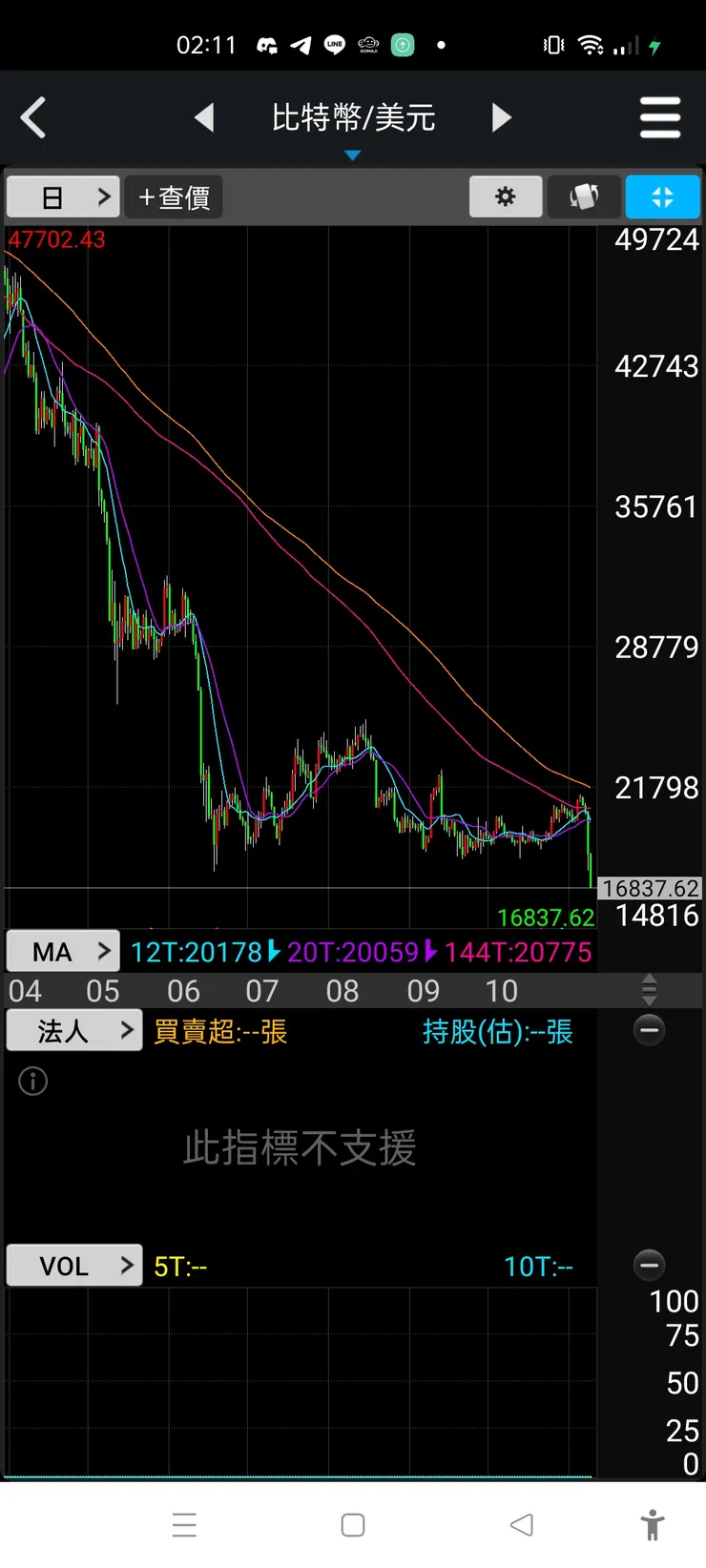Collapse the VOL indicator panel

point(650,1265)
